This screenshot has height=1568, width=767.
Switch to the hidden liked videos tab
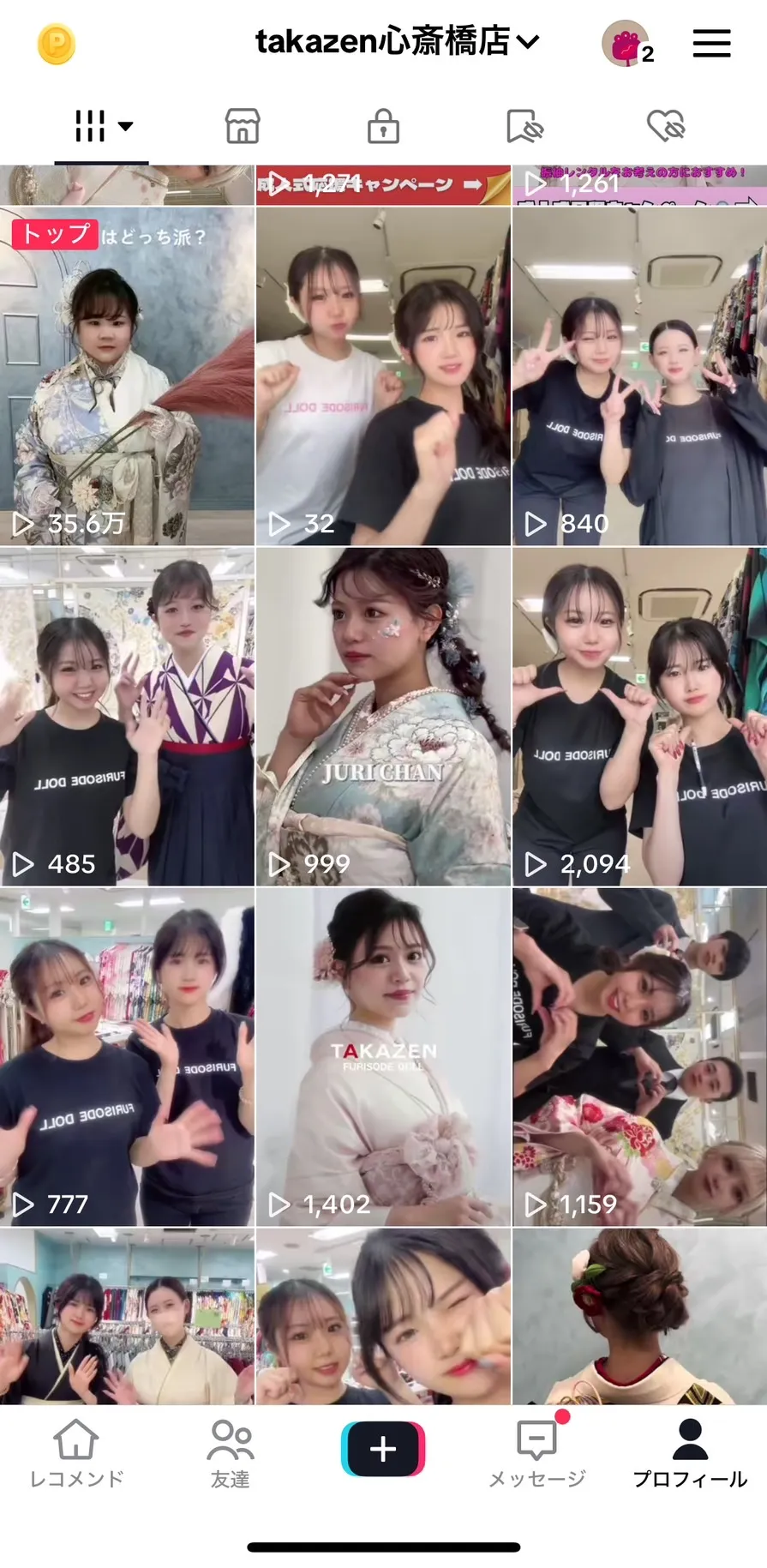pos(665,127)
